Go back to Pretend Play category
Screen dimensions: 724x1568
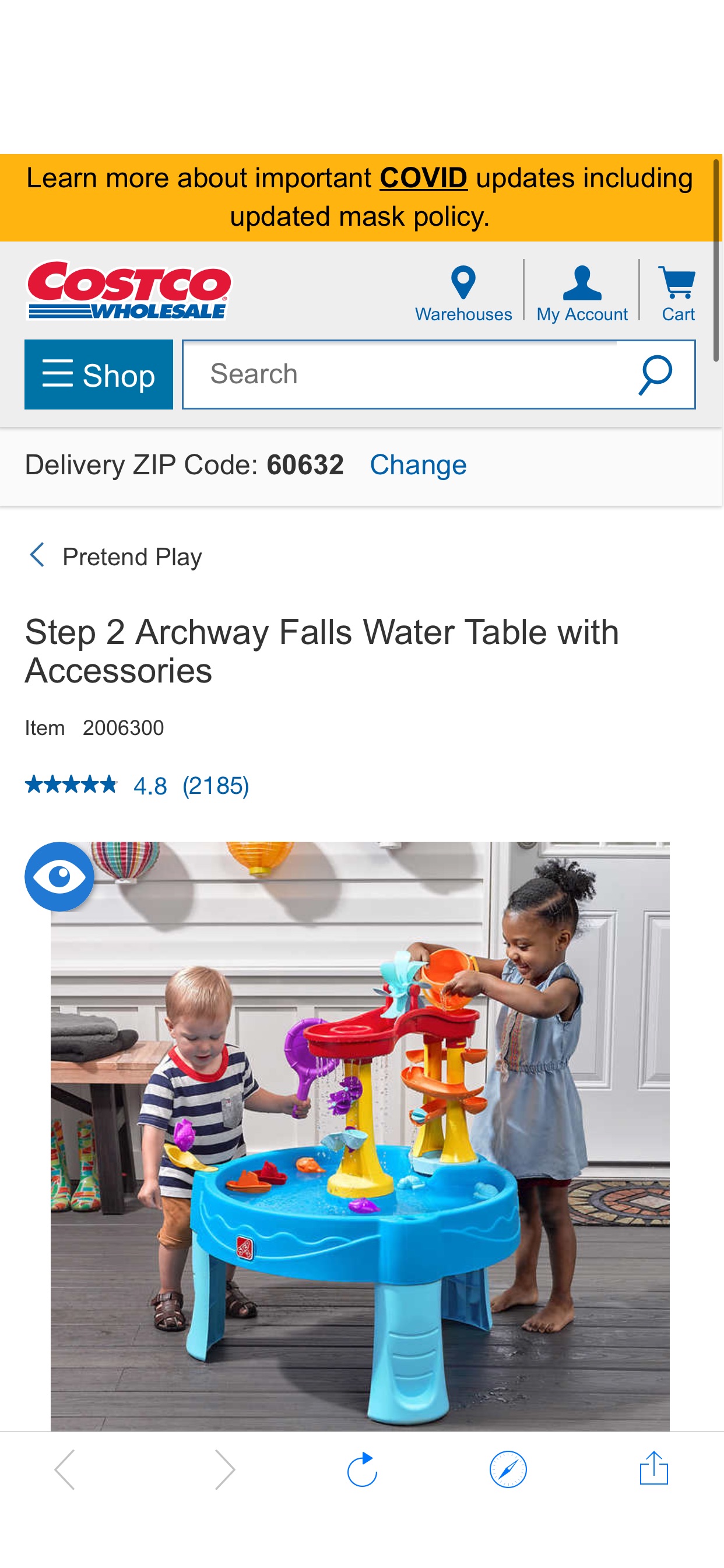point(115,556)
